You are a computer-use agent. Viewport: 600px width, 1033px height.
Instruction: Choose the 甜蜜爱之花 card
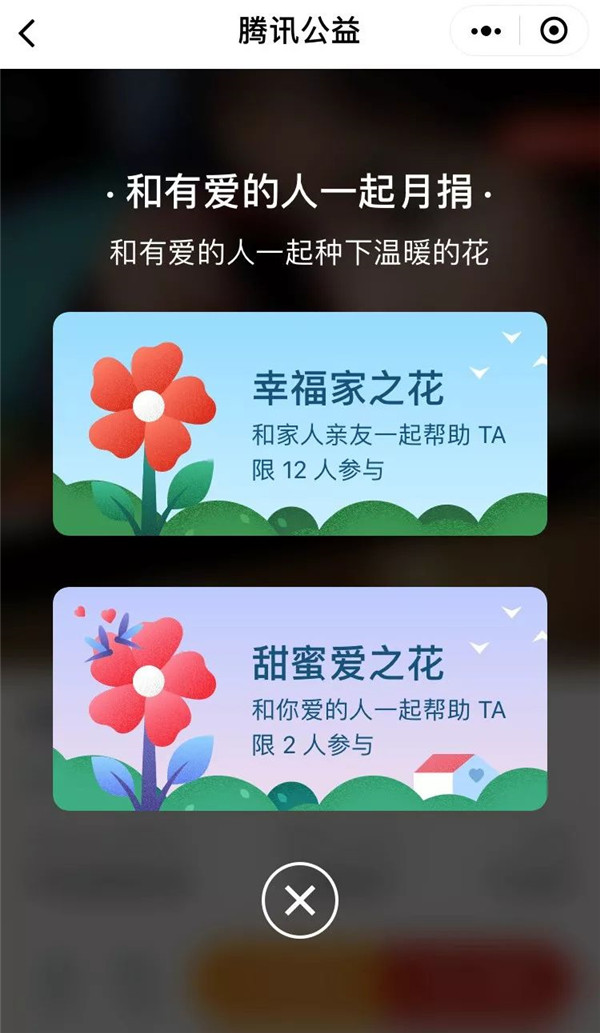[300, 698]
